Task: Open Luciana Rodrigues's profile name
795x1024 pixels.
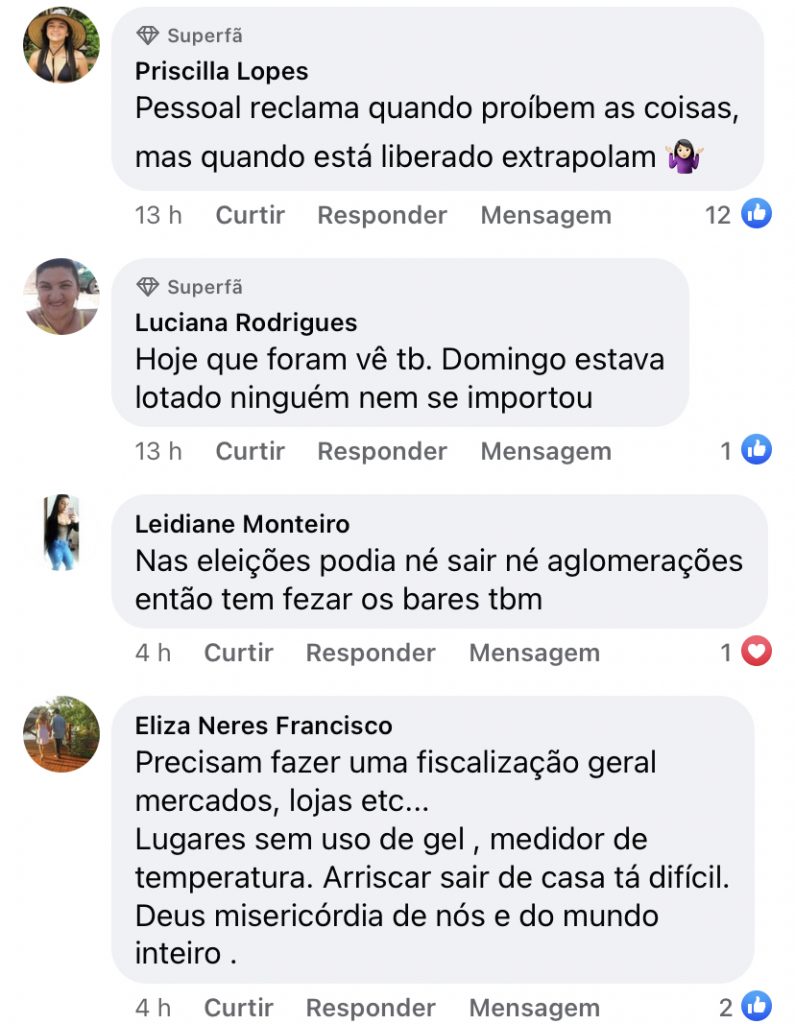Action: pos(246,323)
